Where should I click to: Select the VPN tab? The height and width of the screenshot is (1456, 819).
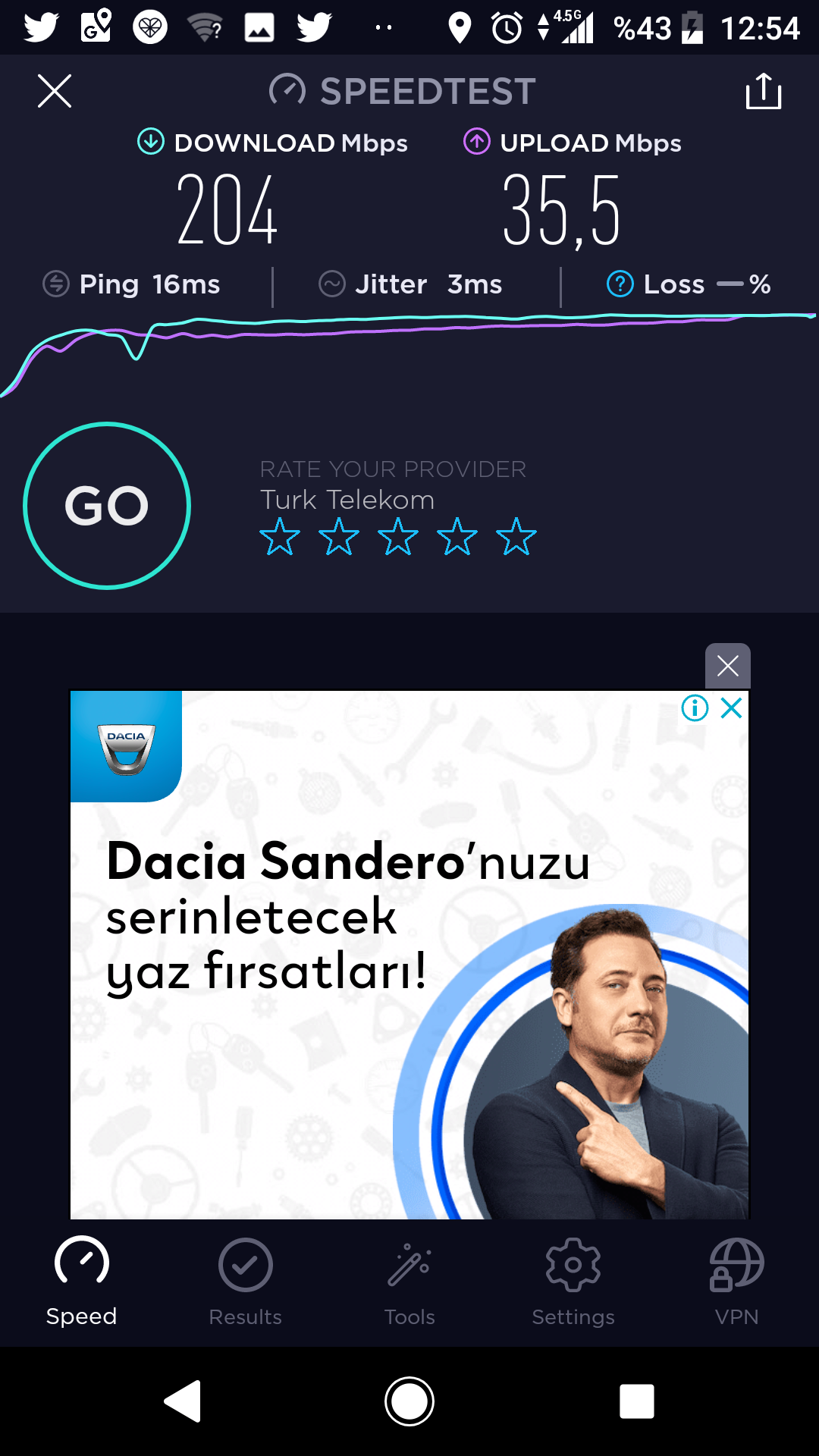pyautogui.click(x=737, y=1282)
